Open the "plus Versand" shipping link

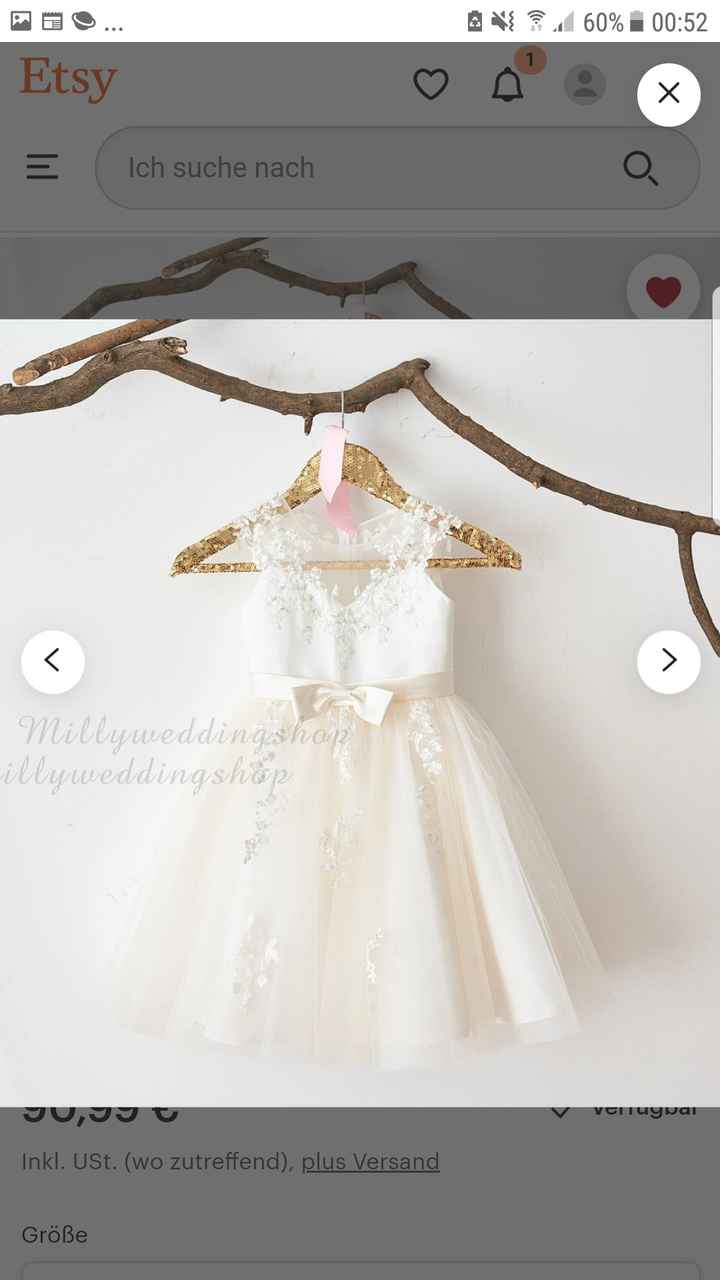point(370,1161)
